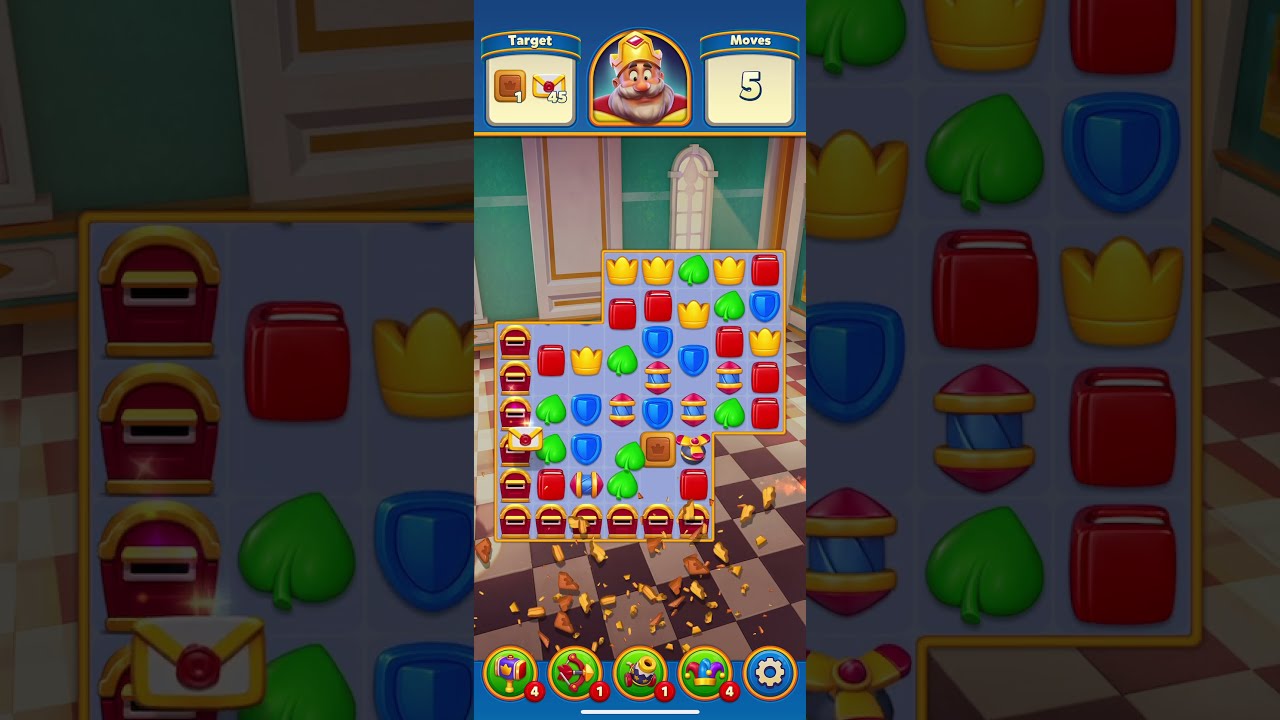Open the settings gear
Screen dimensions: 1280x720
coord(769,673)
